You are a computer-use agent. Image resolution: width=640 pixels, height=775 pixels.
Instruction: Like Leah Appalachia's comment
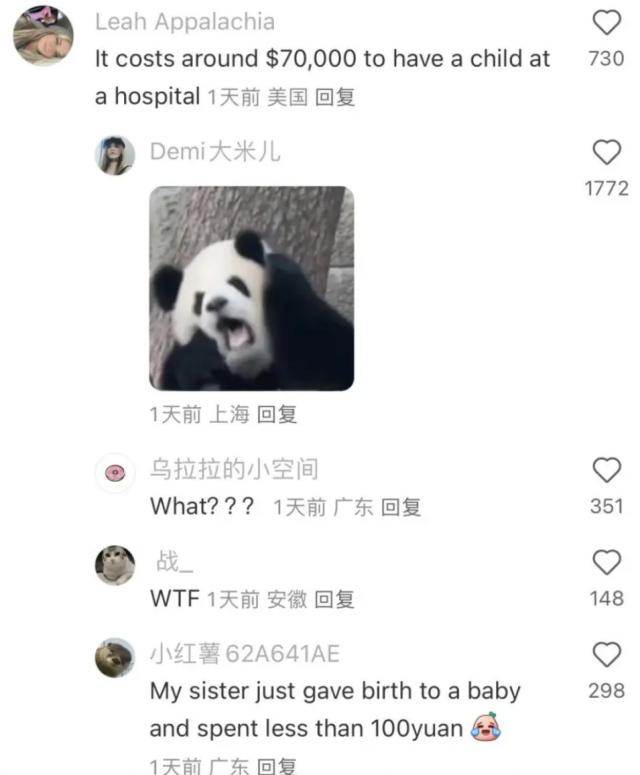(606, 22)
